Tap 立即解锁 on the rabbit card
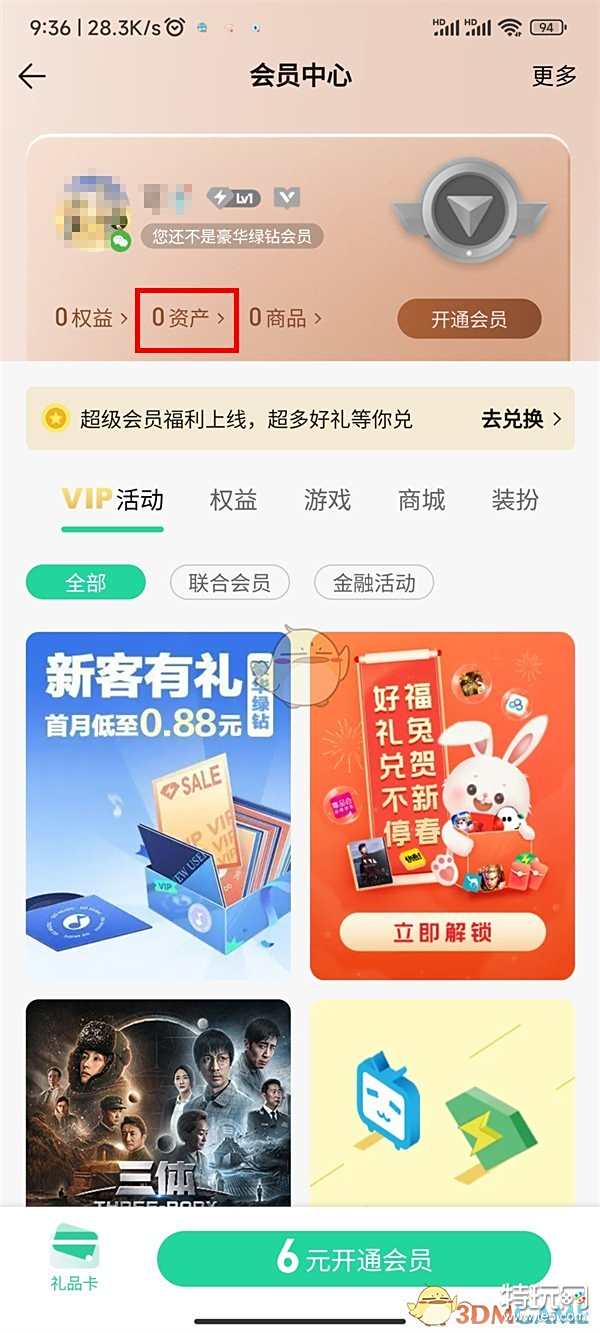 (442, 933)
